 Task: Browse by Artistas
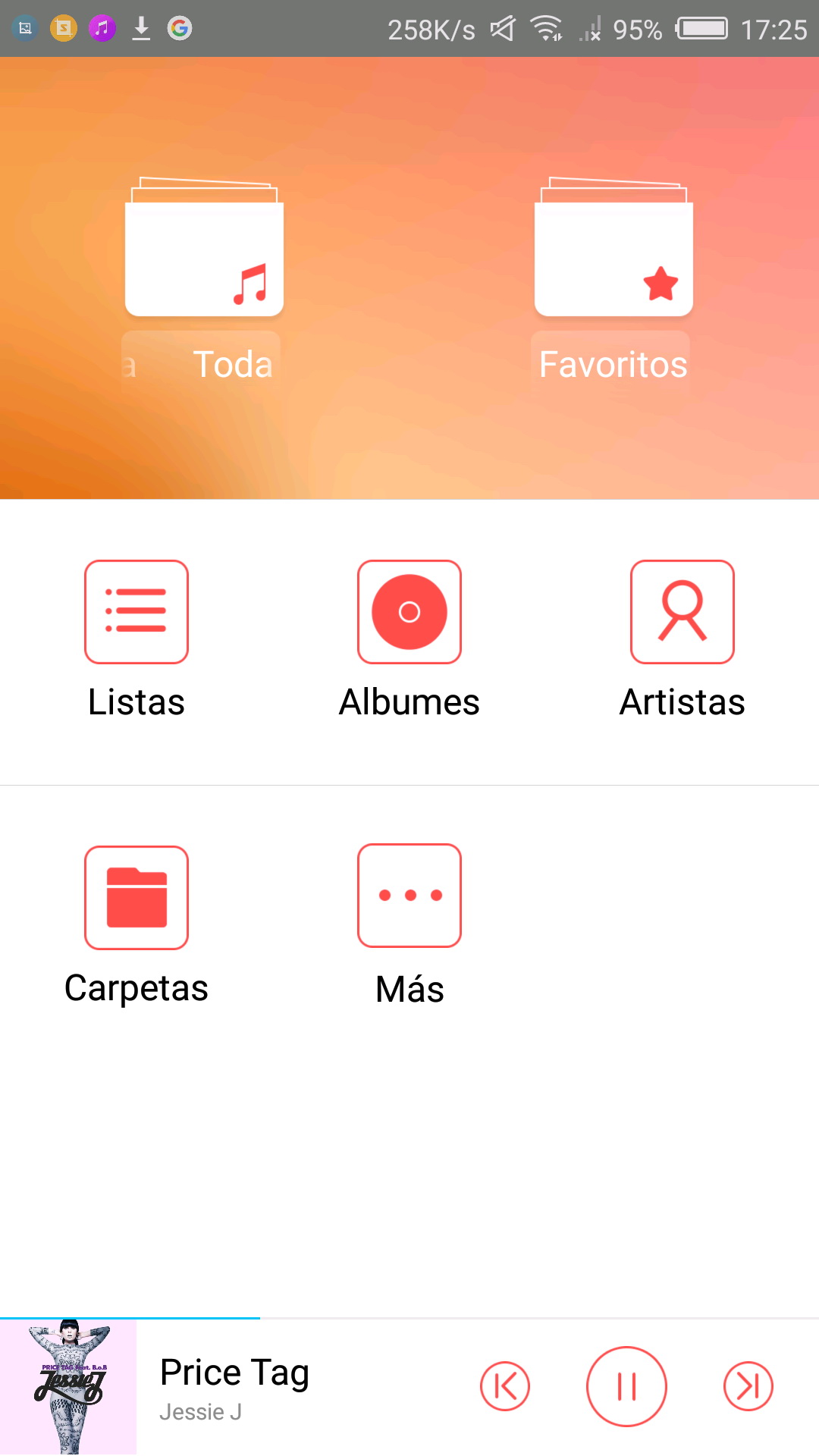point(682,612)
